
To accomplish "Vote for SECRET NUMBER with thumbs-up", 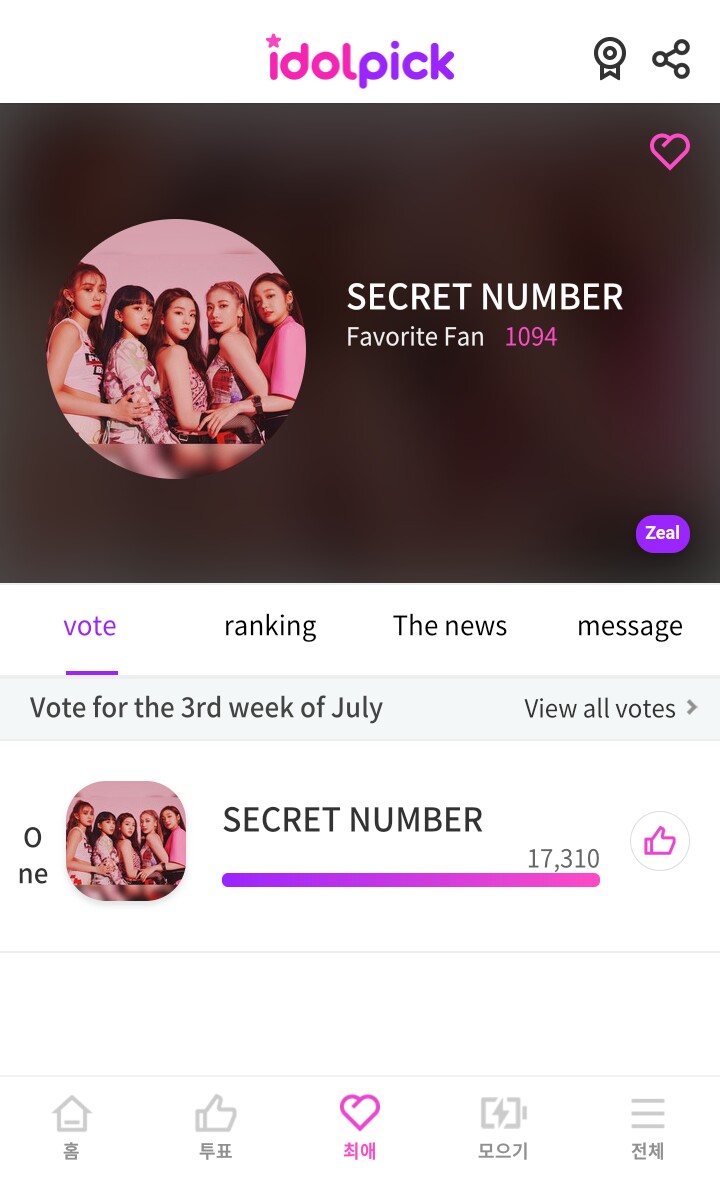I will click(x=660, y=842).
